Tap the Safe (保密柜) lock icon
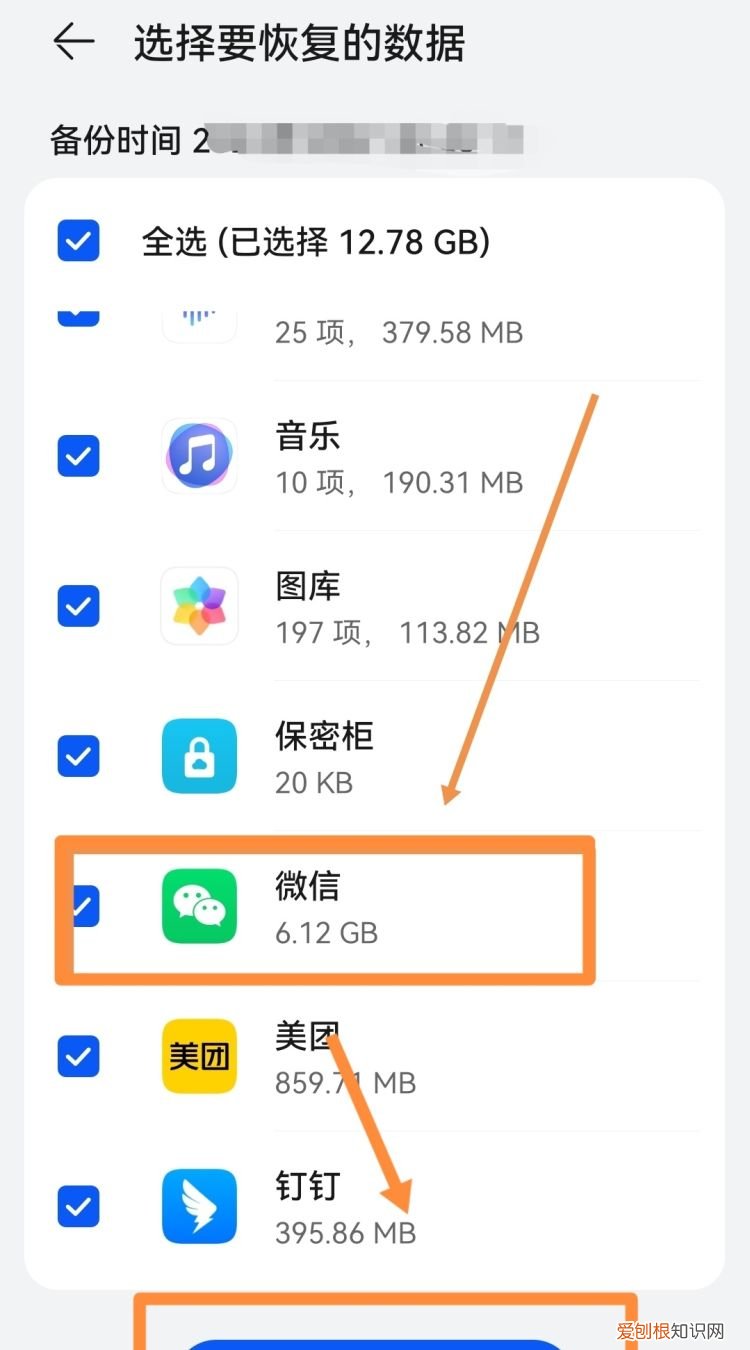This screenshot has height=1350, width=750. tap(199, 756)
